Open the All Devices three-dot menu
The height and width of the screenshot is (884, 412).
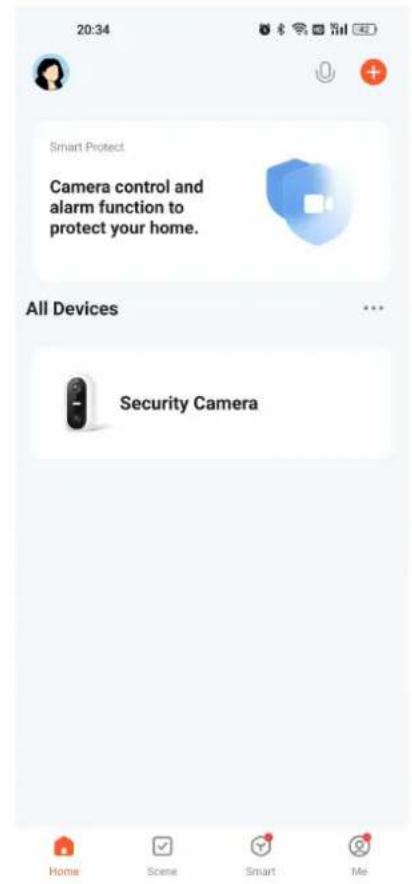pos(373,308)
